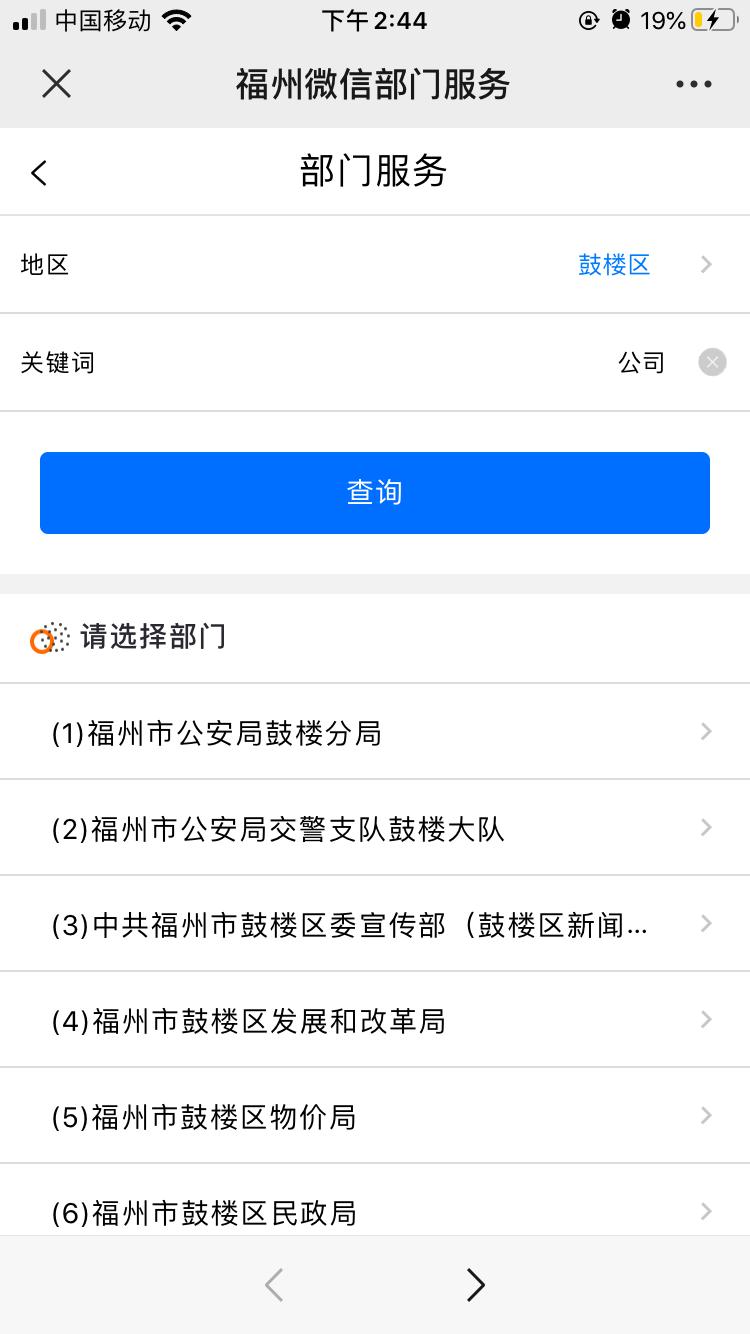Select the 部门服务 title header
The width and height of the screenshot is (750, 1334).
click(375, 171)
